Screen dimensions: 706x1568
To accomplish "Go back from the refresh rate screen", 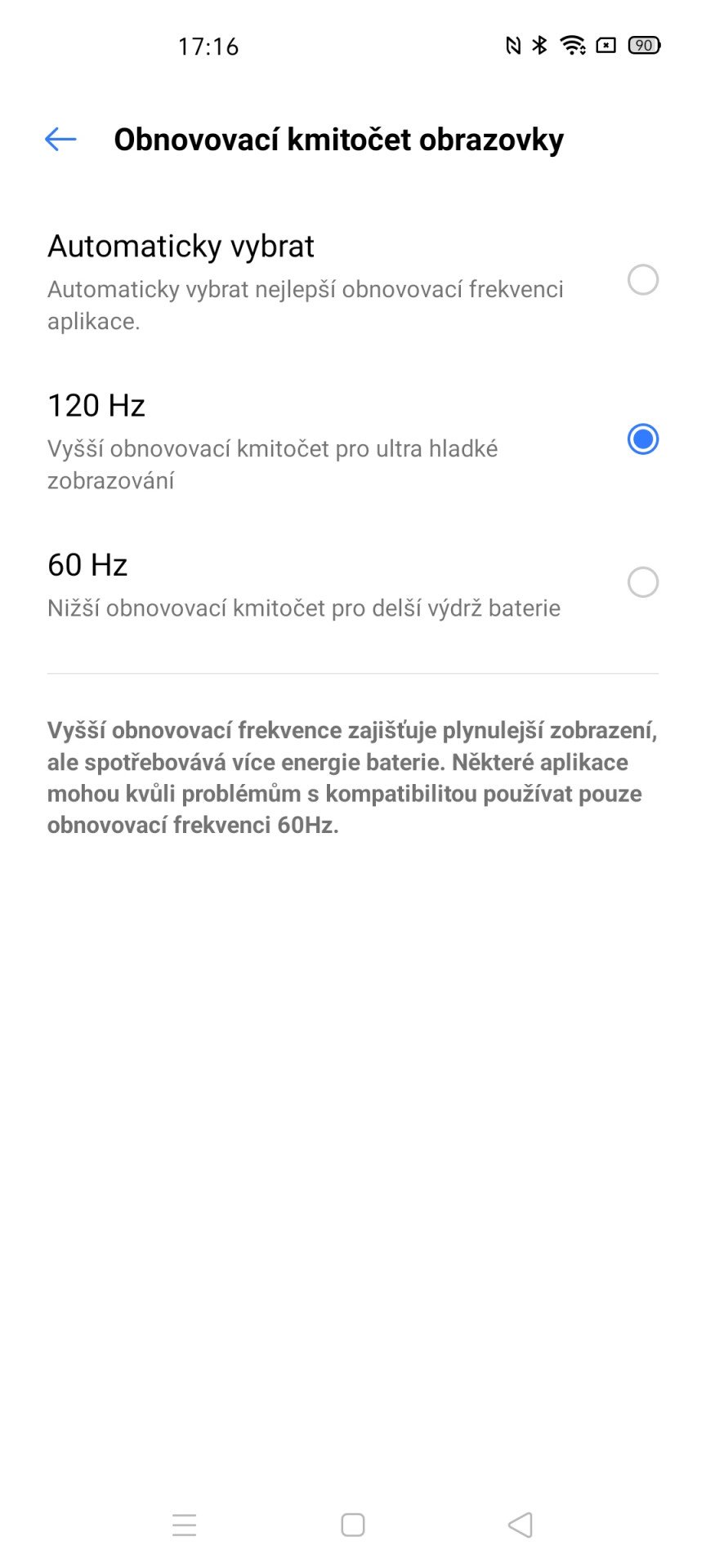I will [x=60, y=140].
